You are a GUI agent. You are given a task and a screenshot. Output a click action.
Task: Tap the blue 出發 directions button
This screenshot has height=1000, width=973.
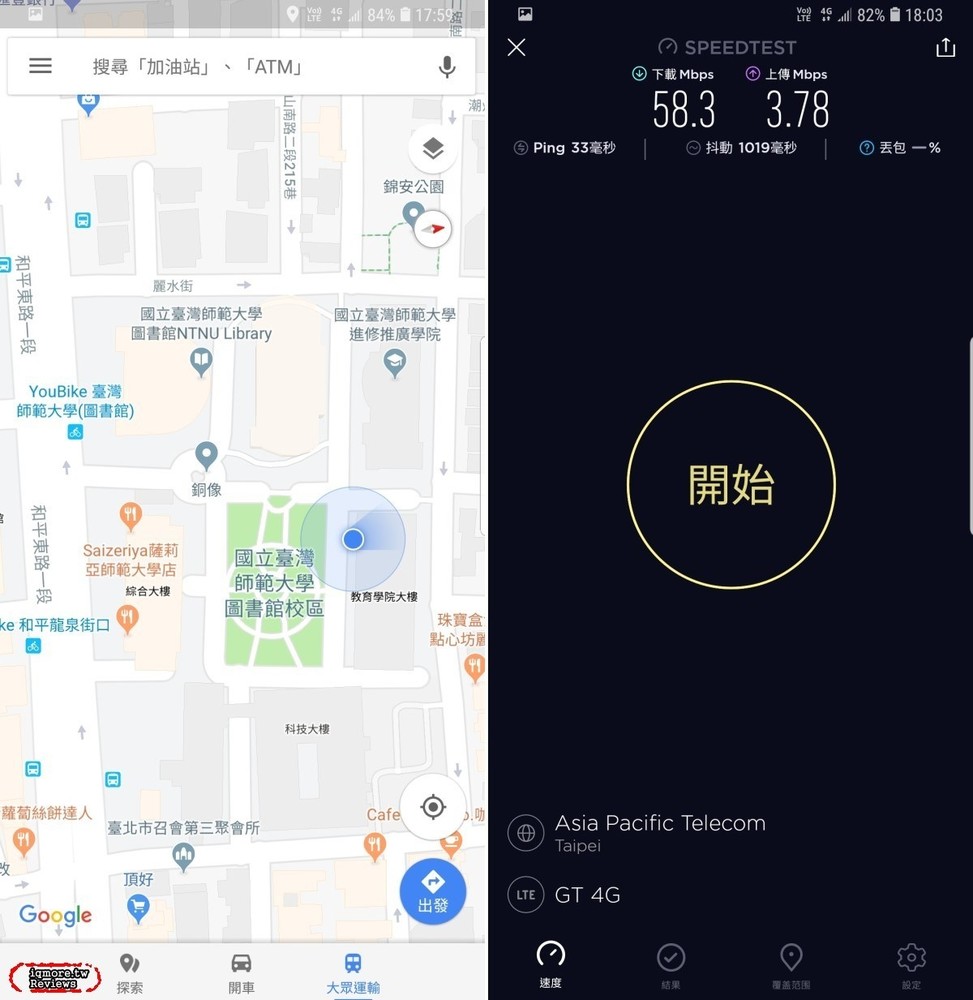tap(433, 890)
